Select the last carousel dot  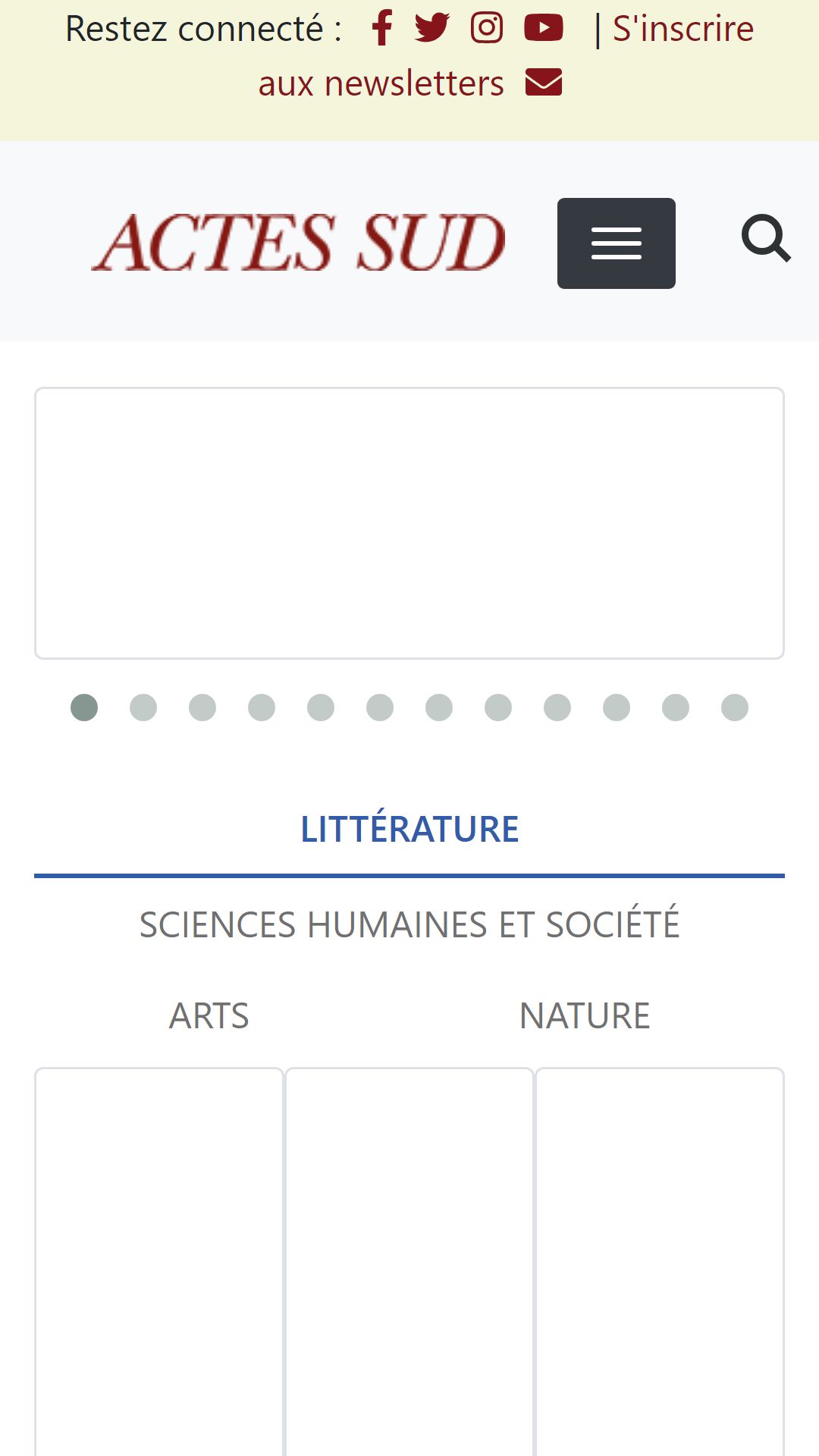(x=735, y=708)
